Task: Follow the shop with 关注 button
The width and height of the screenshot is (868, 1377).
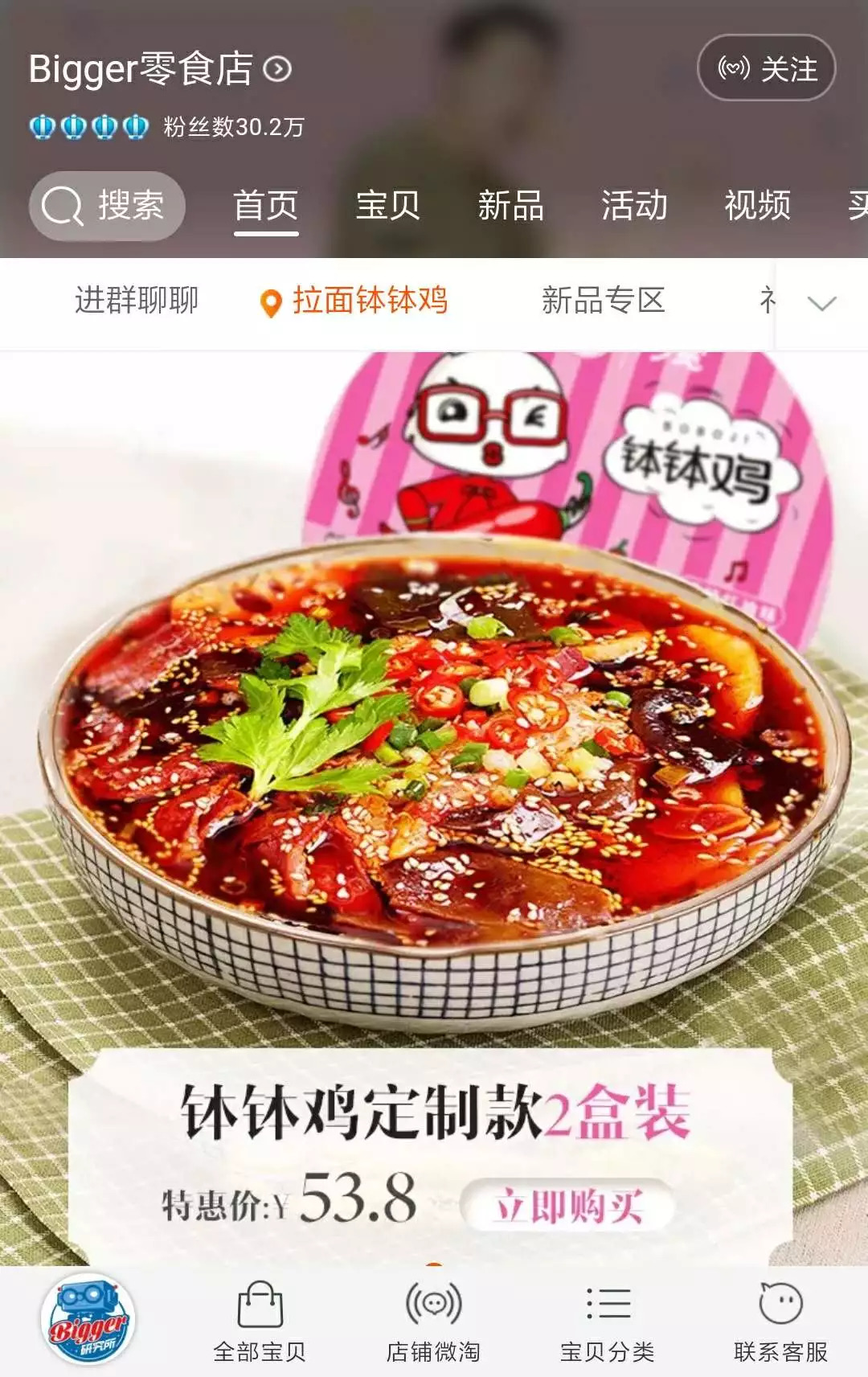Action: [x=766, y=68]
